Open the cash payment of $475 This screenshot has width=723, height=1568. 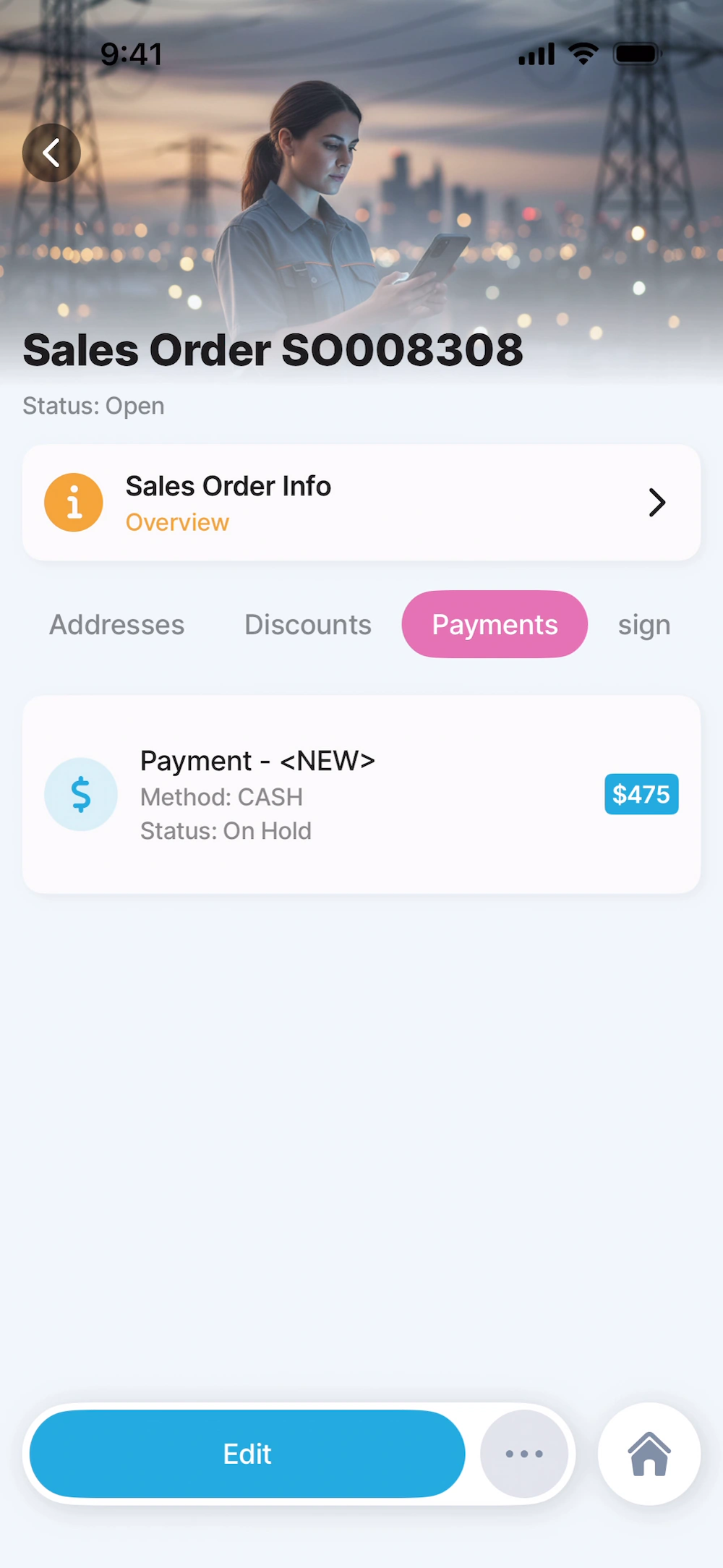pos(361,794)
